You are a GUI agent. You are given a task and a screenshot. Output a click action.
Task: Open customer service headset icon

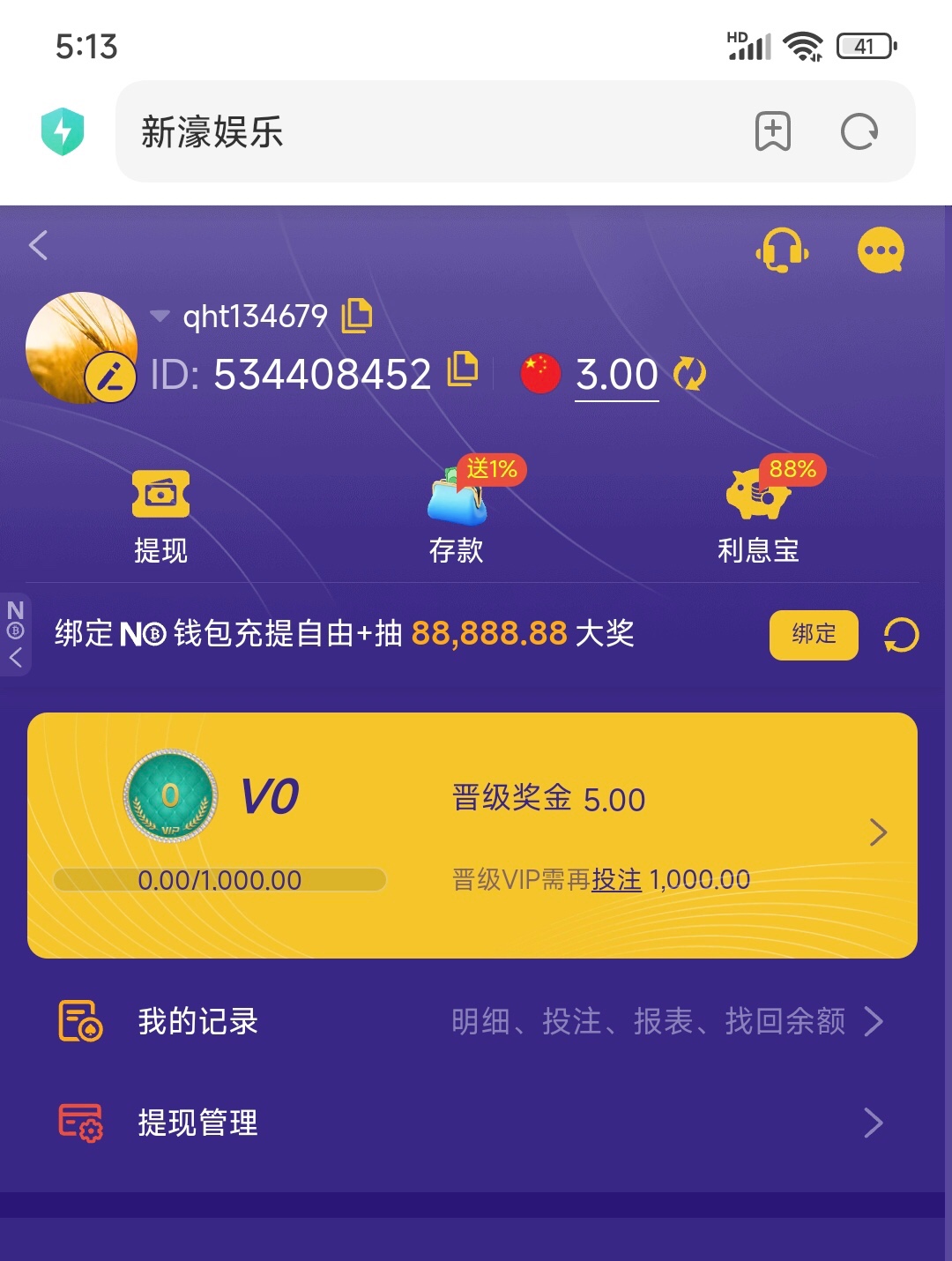[782, 250]
